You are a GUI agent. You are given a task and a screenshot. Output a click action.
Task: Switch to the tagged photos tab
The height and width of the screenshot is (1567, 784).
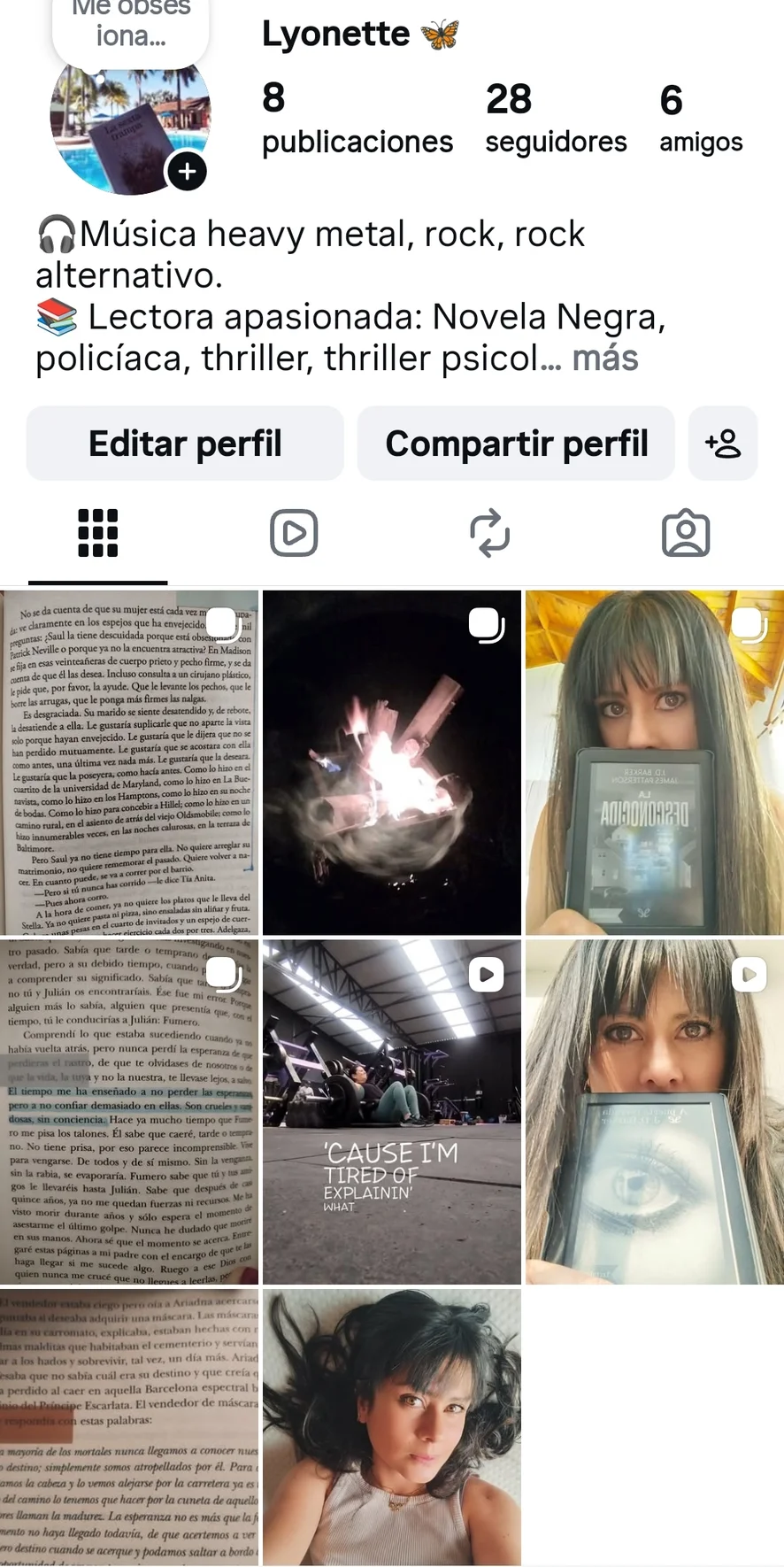tap(686, 533)
